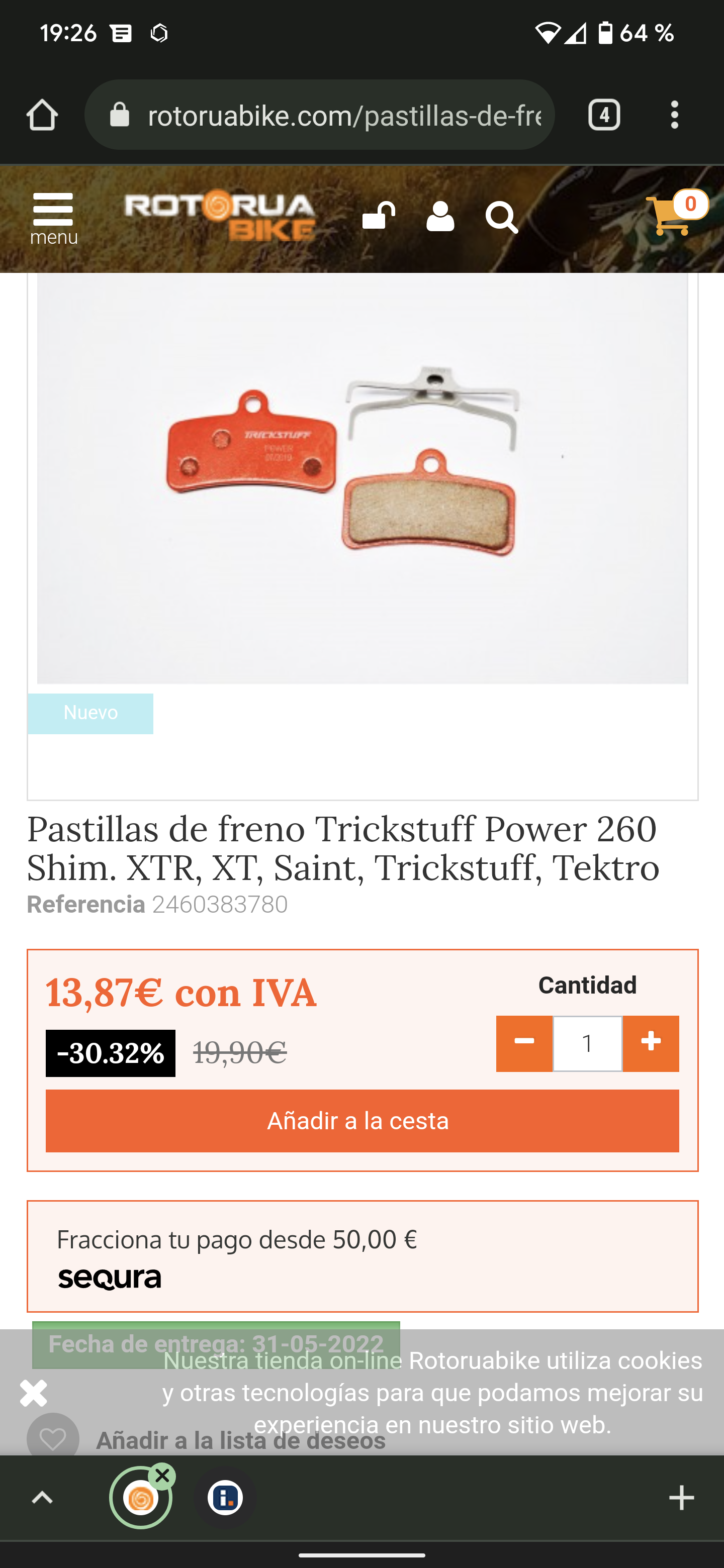This screenshot has height=1568, width=724.
Task: Open the lock login icon
Action: (378, 216)
